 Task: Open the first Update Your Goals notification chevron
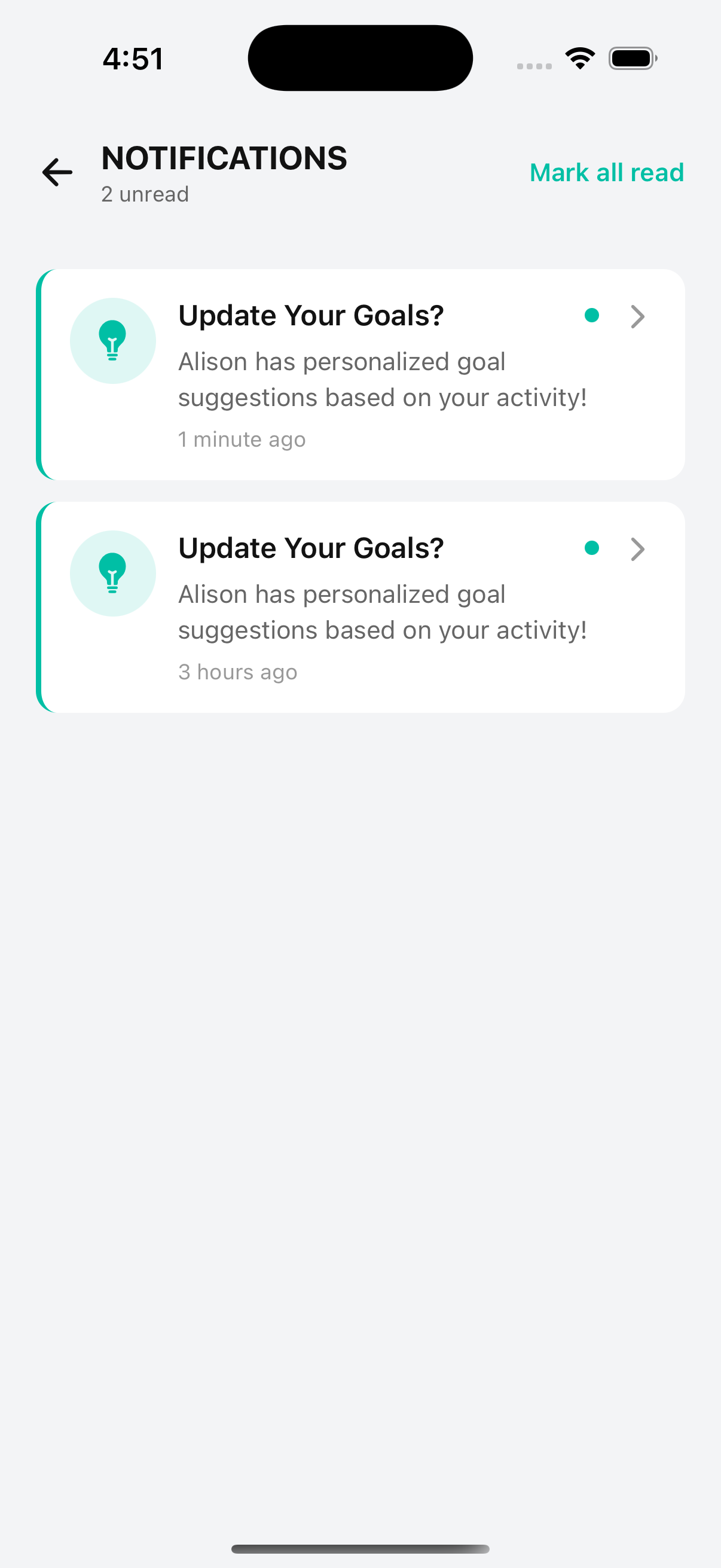coord(638,316)
